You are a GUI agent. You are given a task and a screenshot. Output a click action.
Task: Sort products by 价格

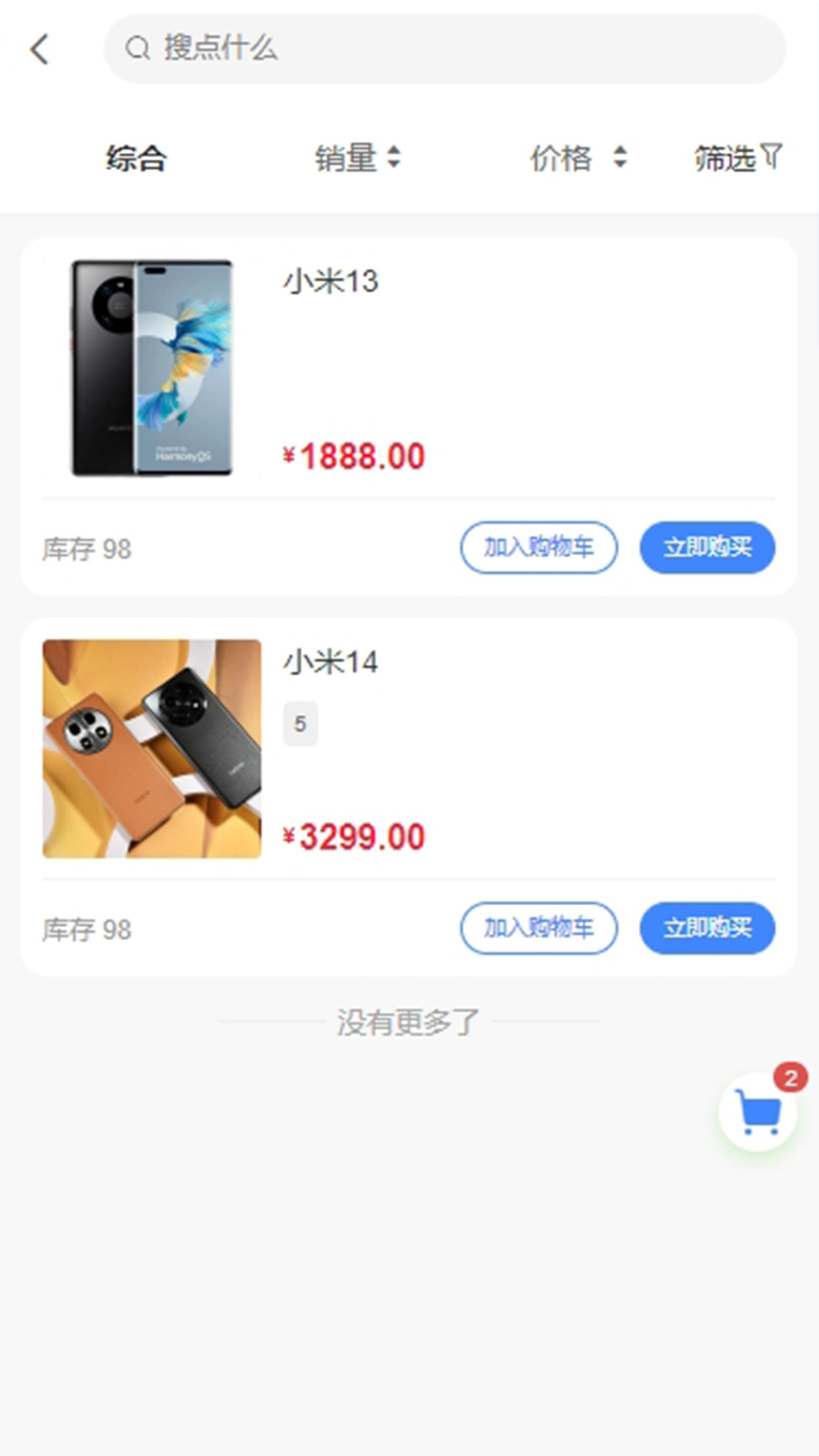coord(578,158)
